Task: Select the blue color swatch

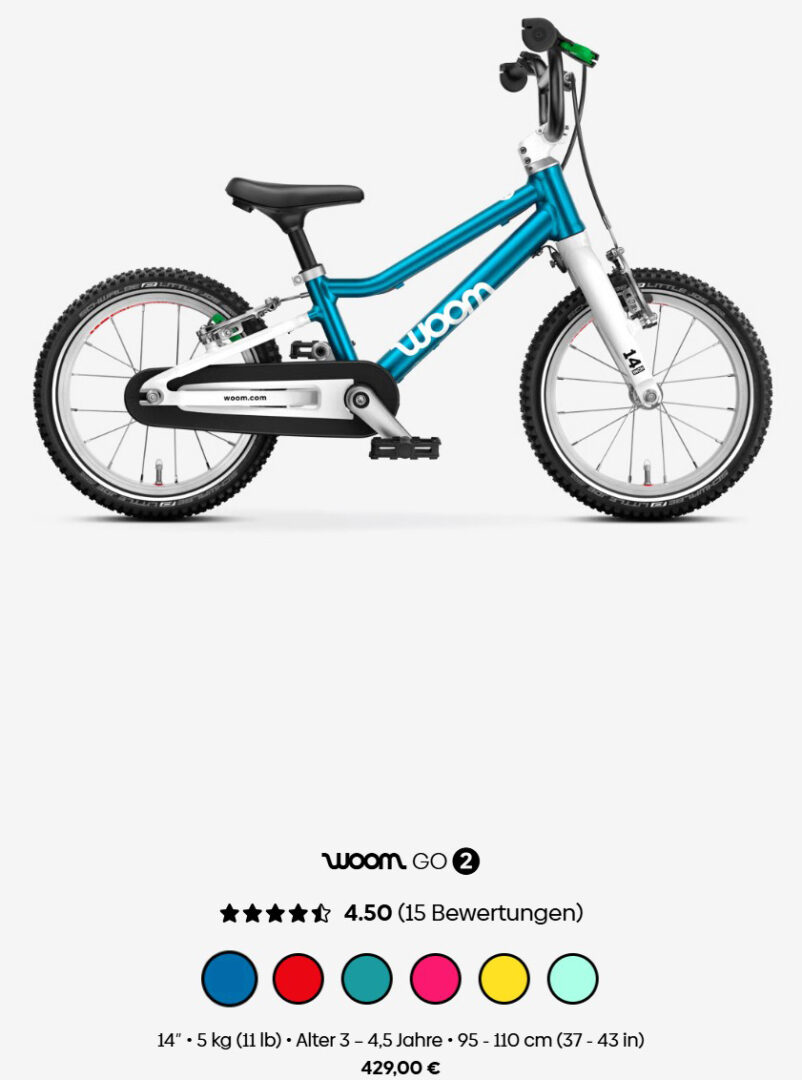Action: [229, 979]
